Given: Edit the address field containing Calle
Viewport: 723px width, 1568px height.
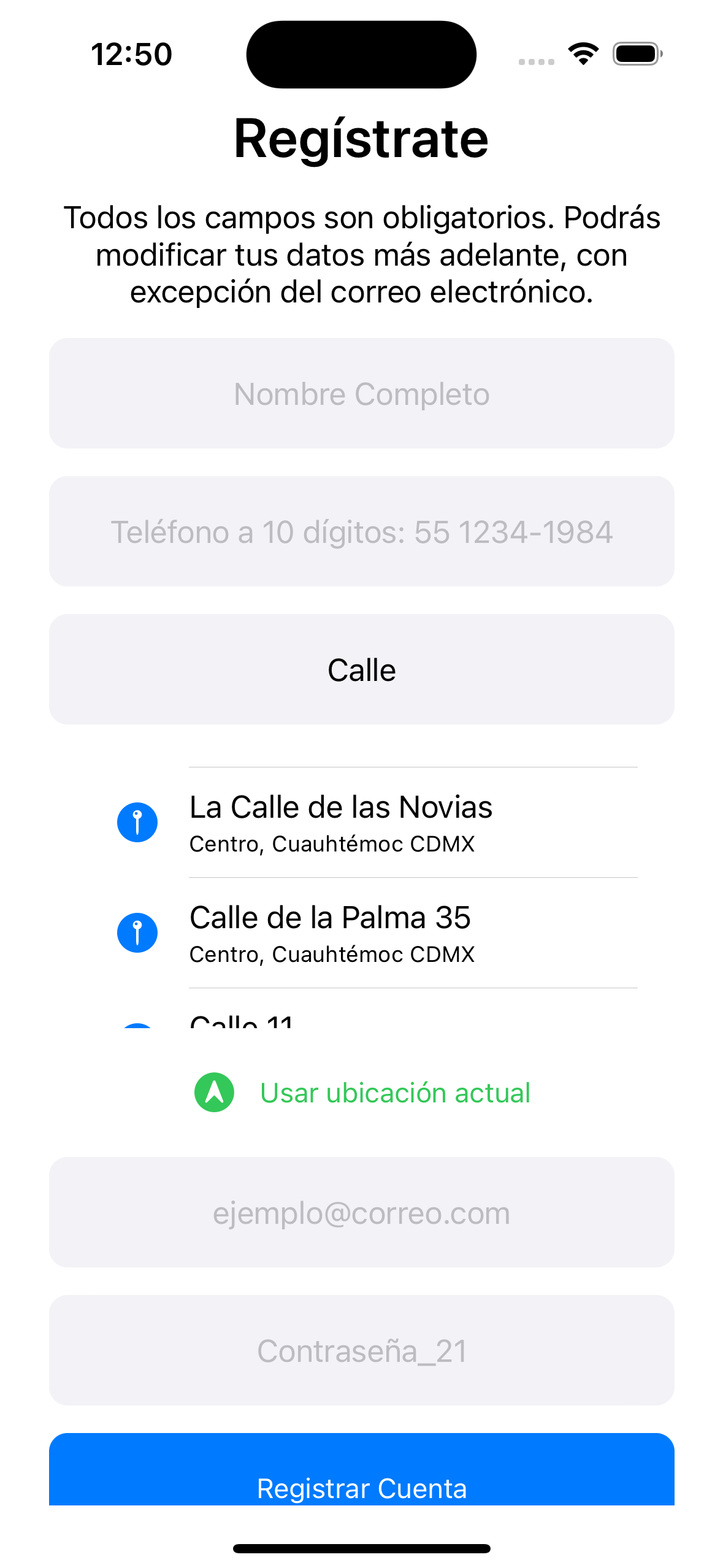Looking at the screenshot, I should pyautogui.click(x=361, y=669).
